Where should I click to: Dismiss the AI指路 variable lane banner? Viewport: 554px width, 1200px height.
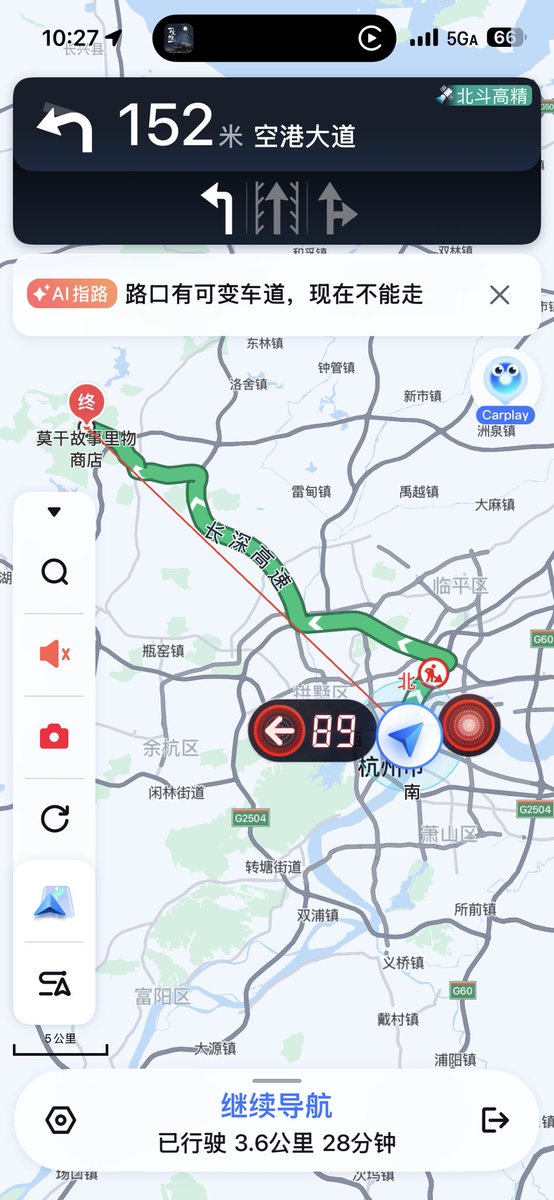[x=499, y=294]
